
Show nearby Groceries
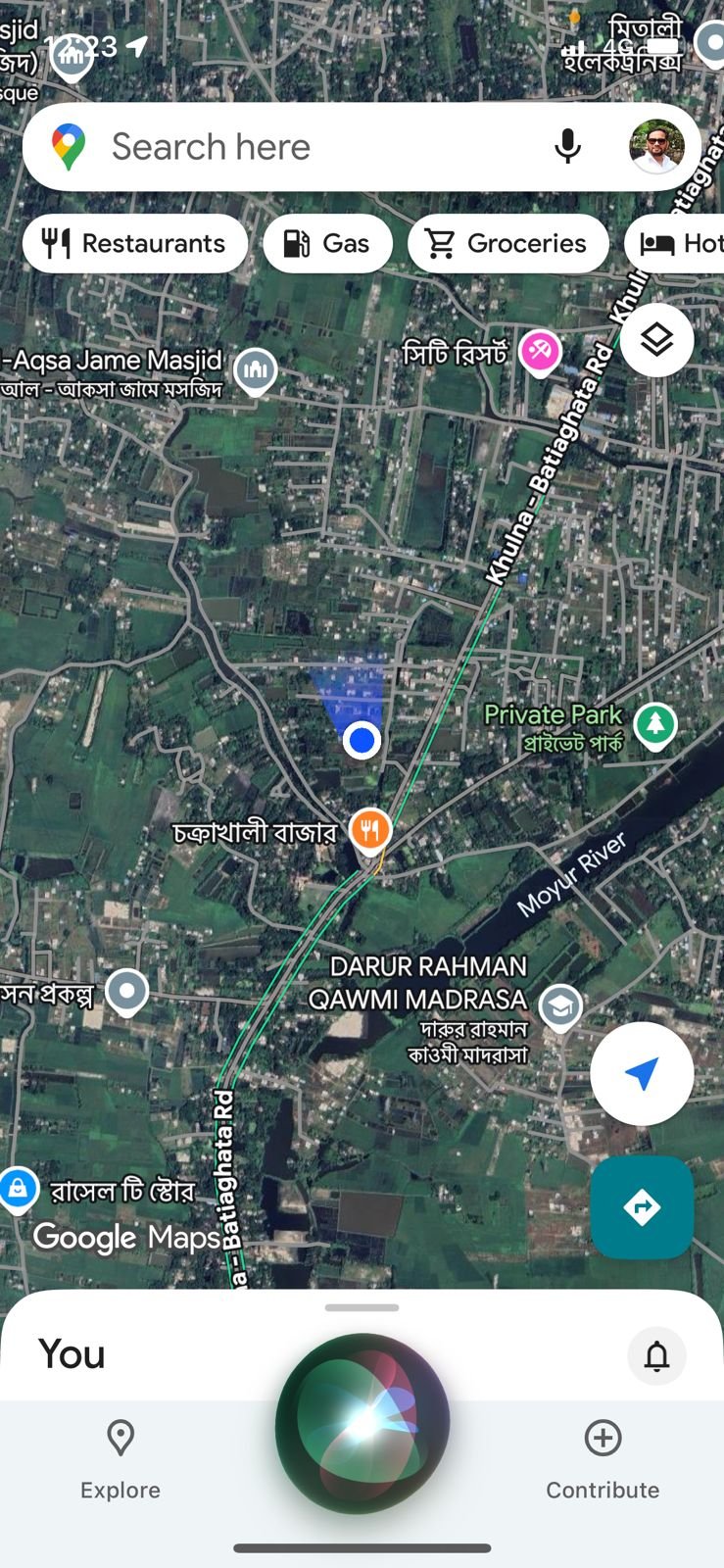[x=507, y=243]
